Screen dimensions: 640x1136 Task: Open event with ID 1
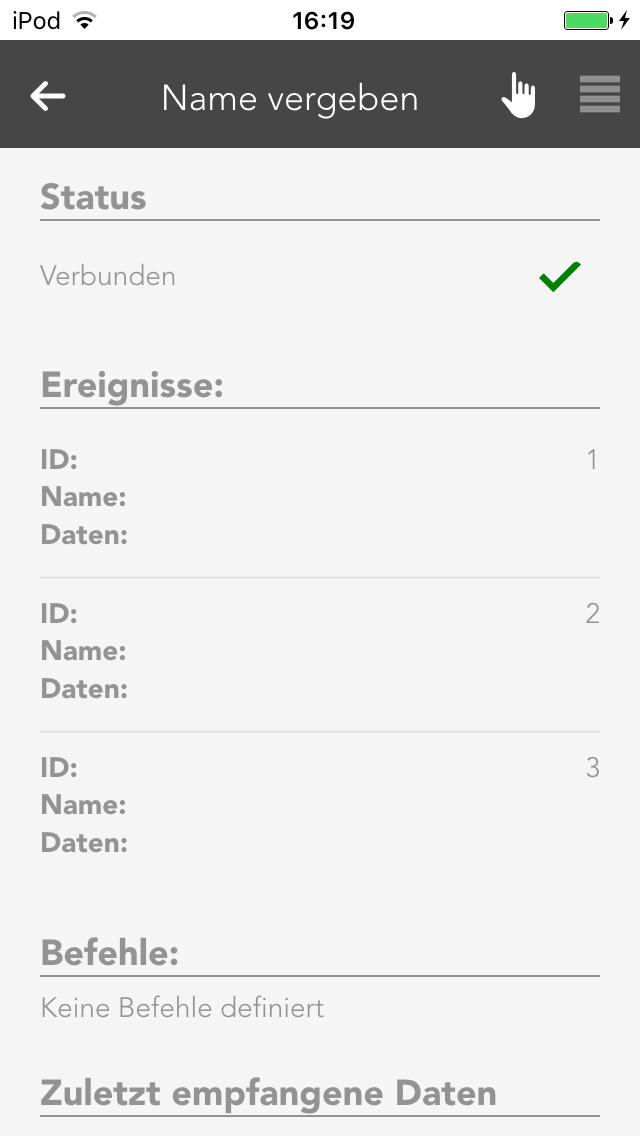point(320,497)
